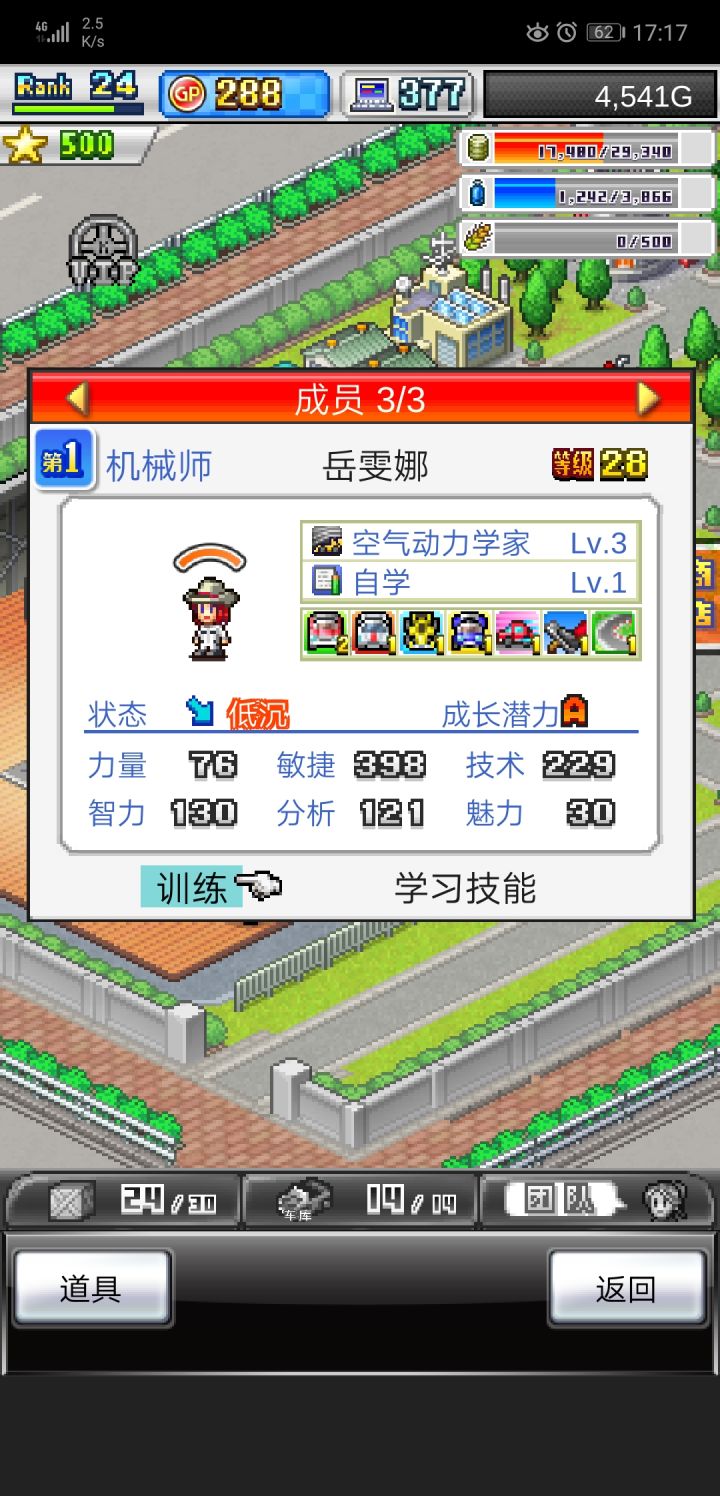
Task: Click the engine part equipment icon
Action: click(567, 633)
